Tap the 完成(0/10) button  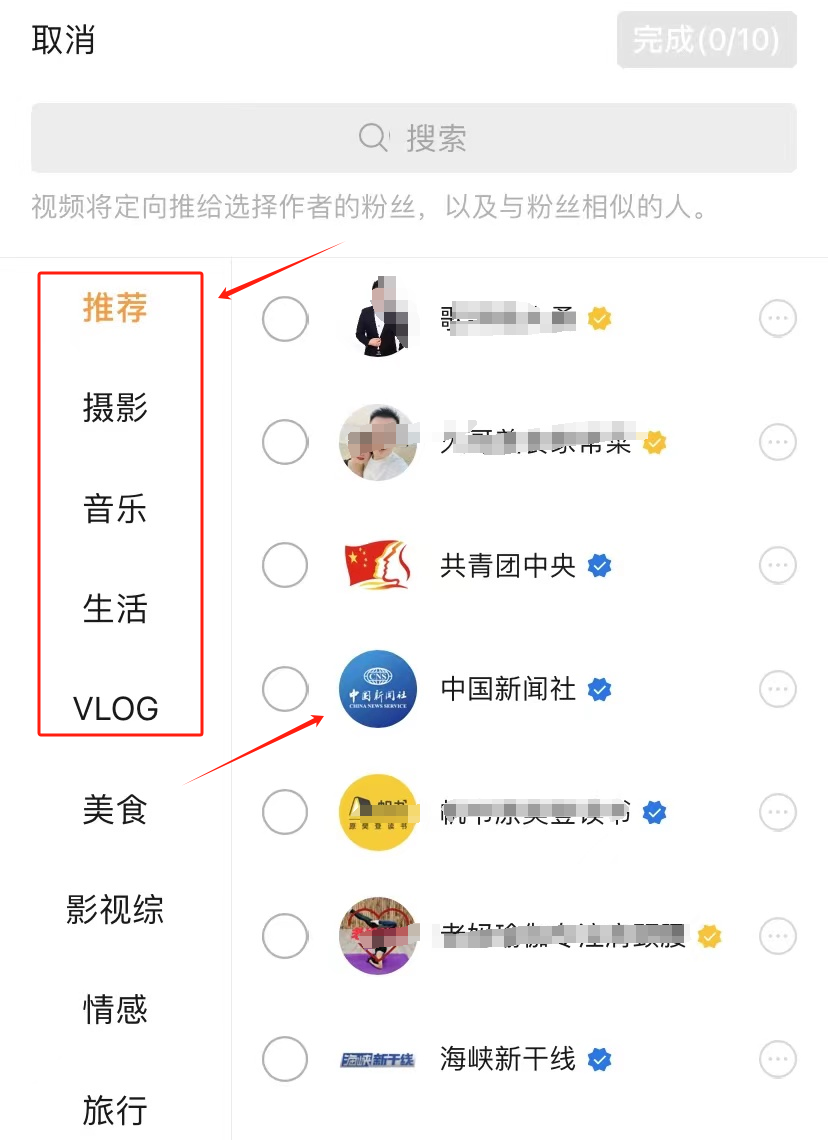click(706, 40)
